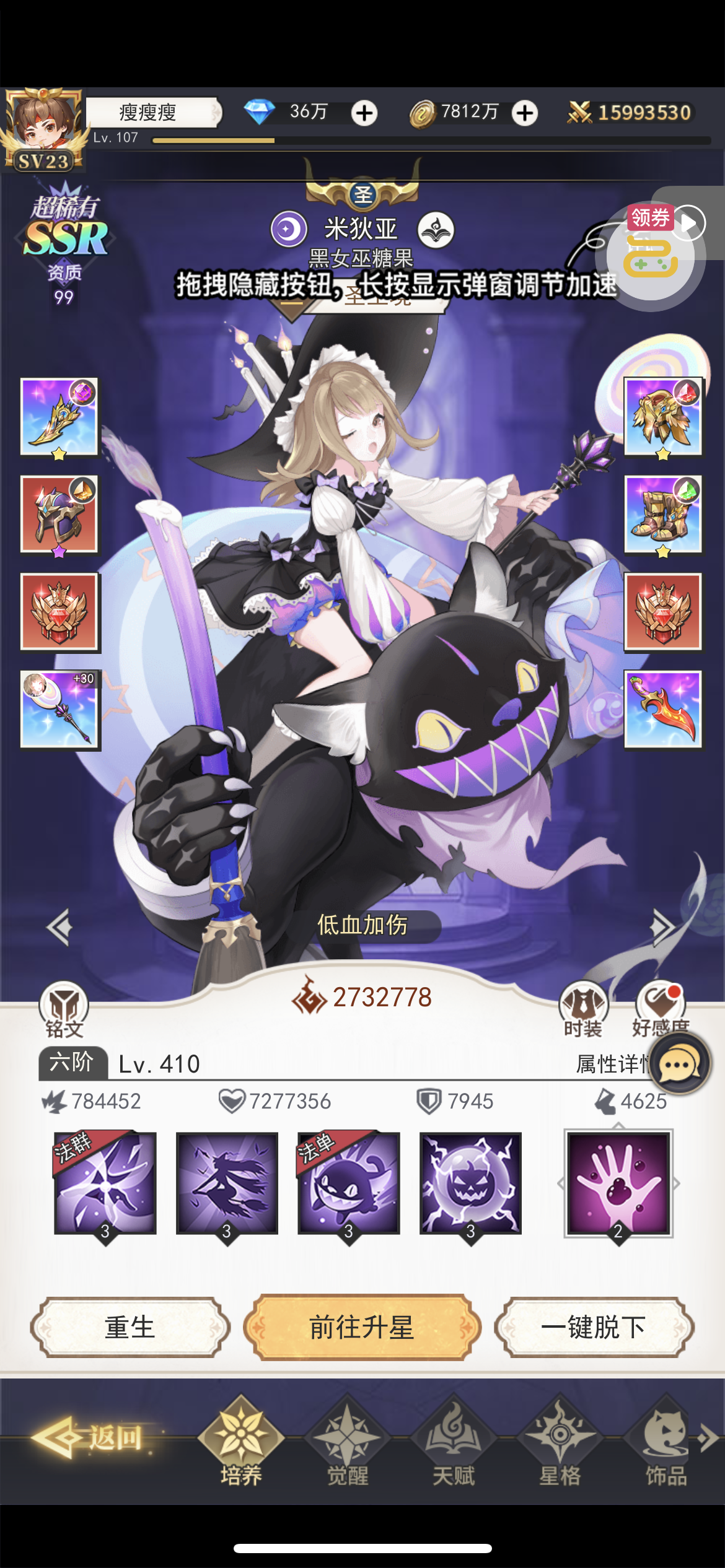Switch to the 饰品 accessories tab
725x1568 pixels.
pyautogui.click(x=666, y=1441)
